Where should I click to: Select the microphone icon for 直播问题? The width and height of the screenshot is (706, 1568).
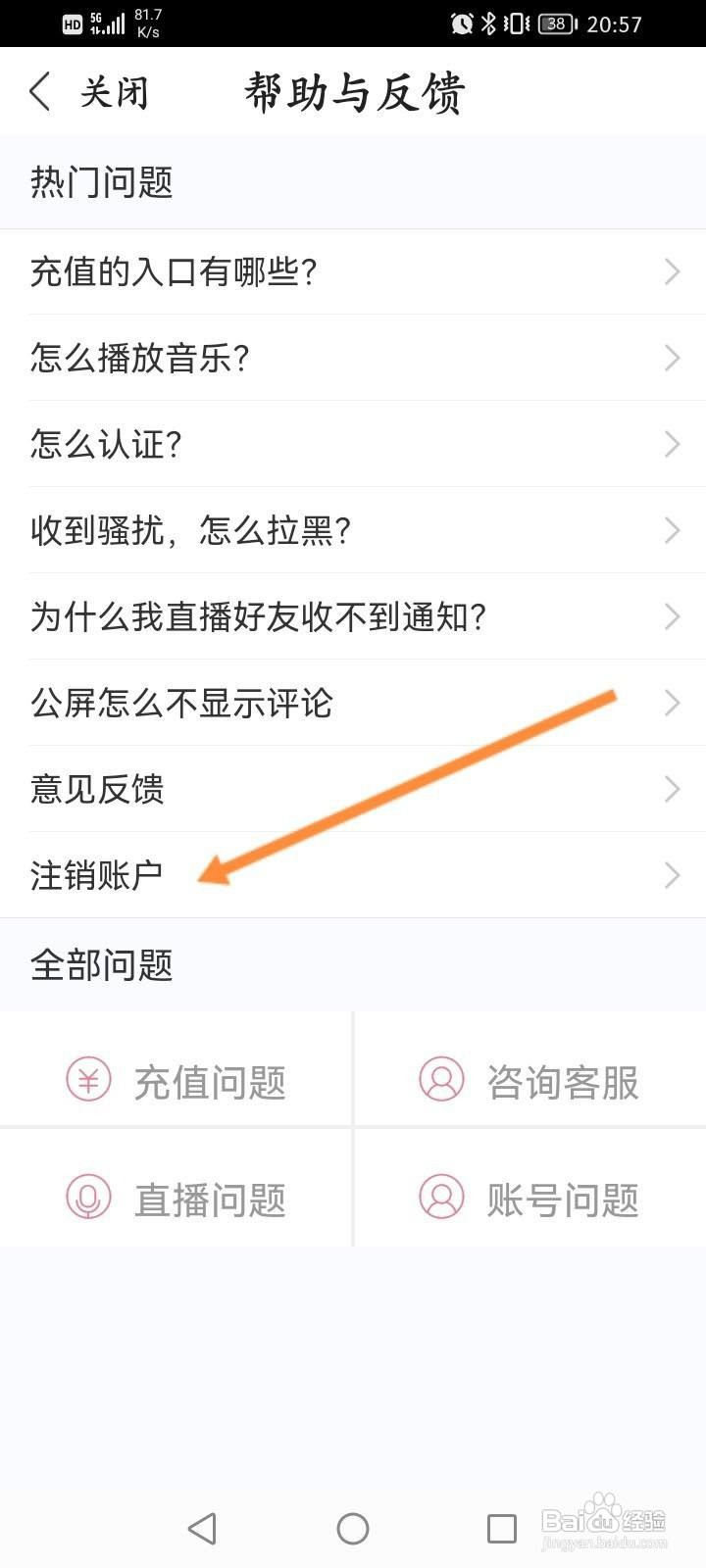[x=88, y=1198]
